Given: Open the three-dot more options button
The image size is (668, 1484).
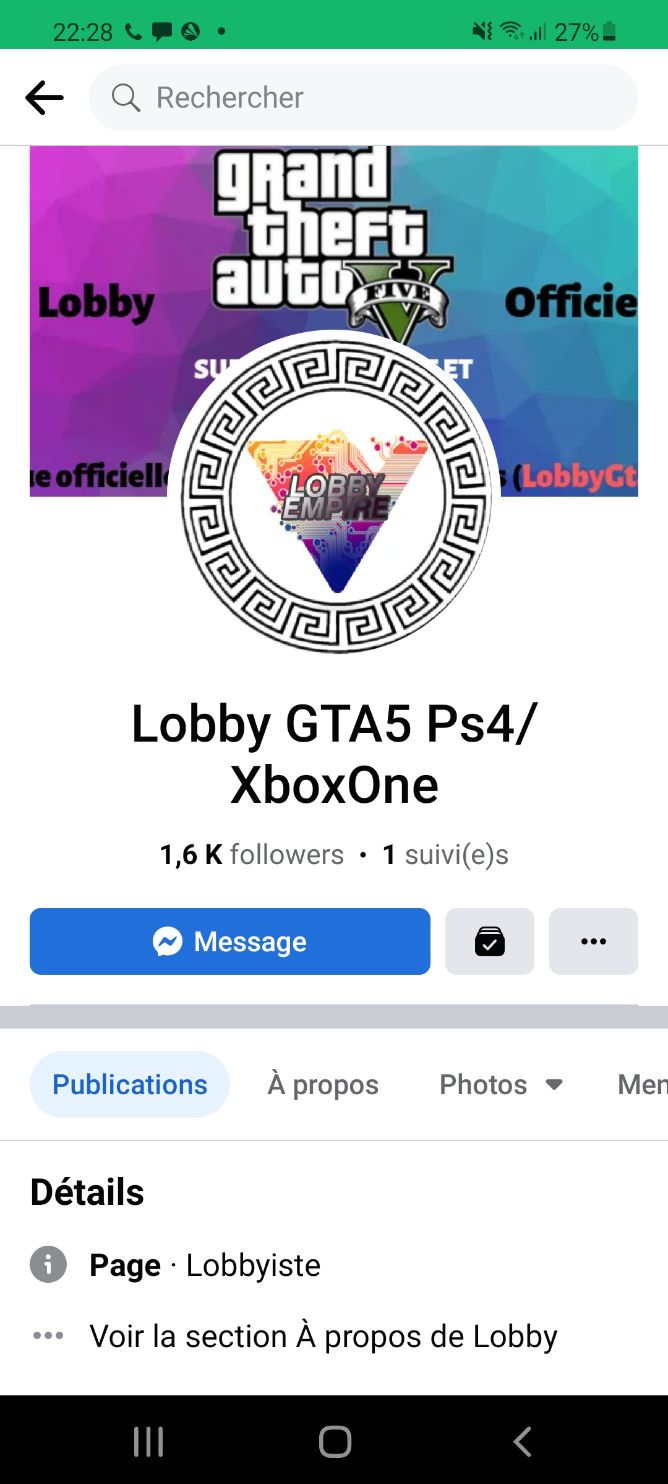Looking at the screenshot, I should pos(593,941).
